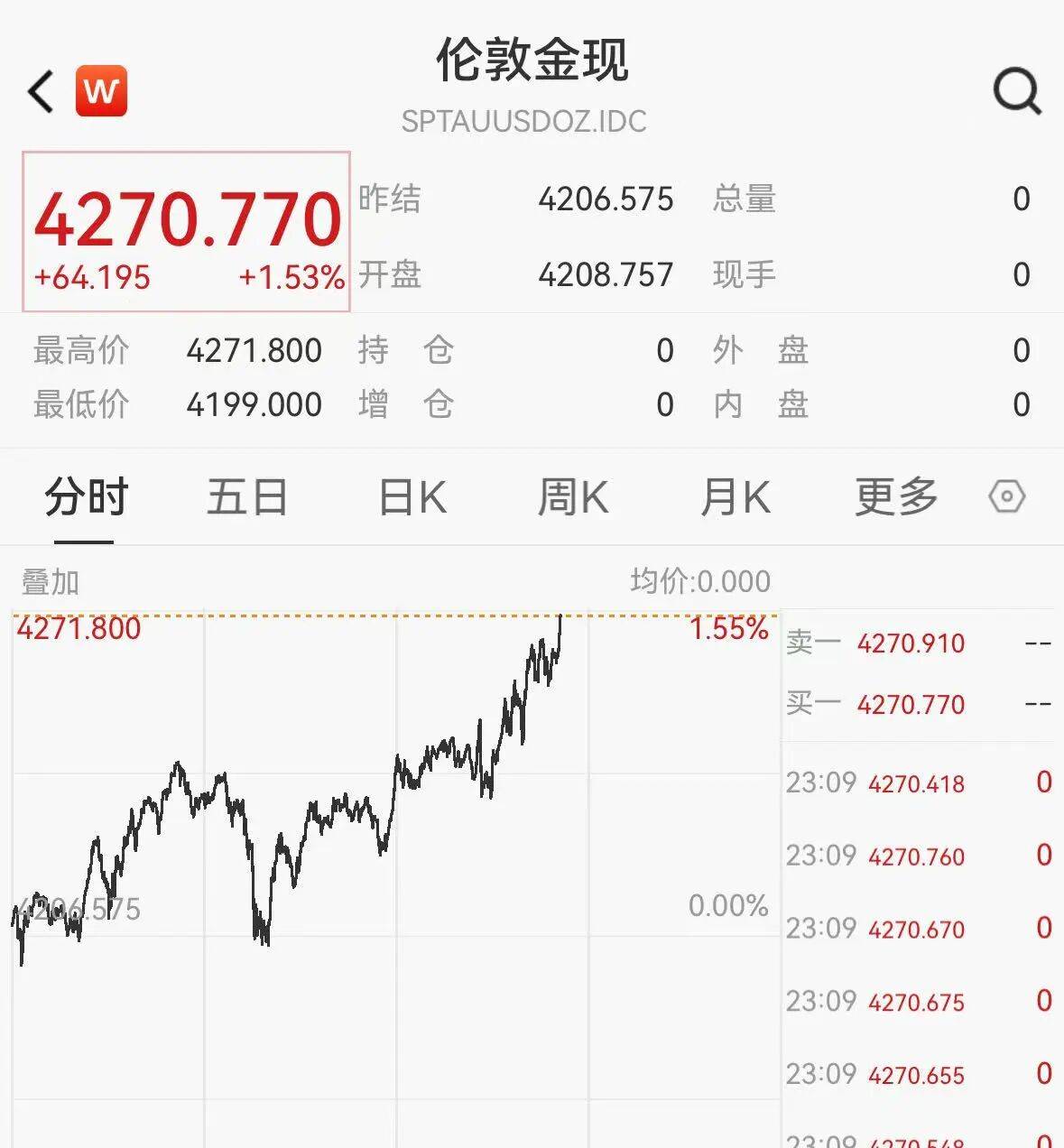Select the 月K monthly tab
Viewport: 1064px width, 1148px height.
point(736,495)
